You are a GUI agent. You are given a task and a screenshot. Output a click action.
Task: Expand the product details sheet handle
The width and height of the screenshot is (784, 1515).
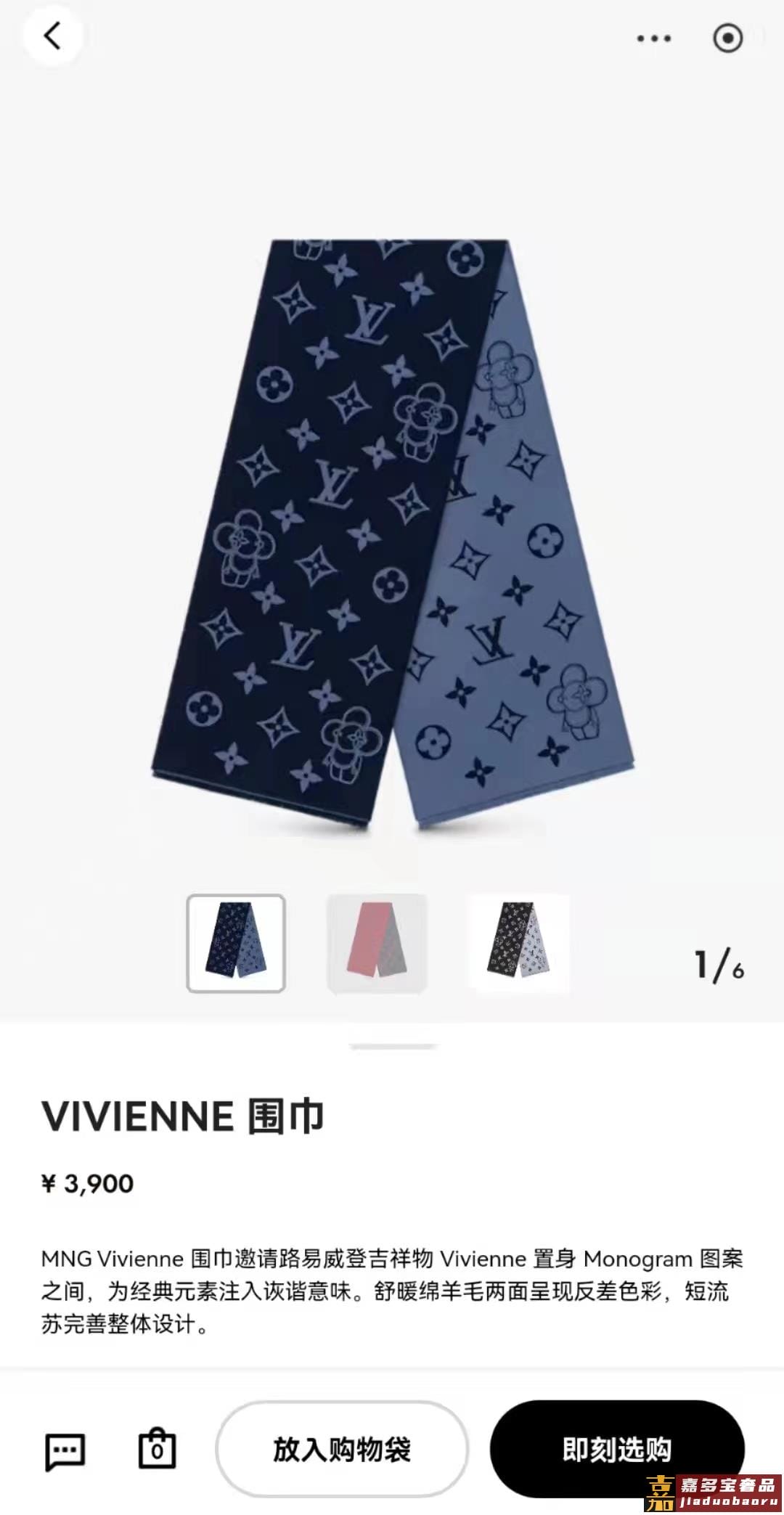click(x=392, y=1046)
